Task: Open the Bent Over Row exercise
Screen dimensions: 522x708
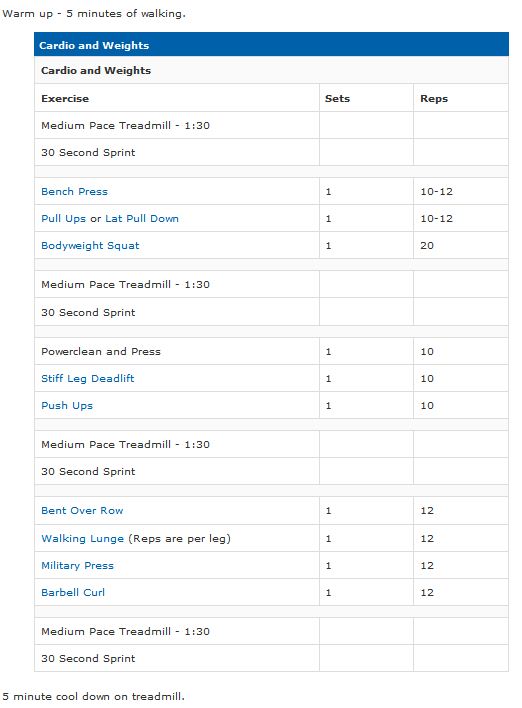Action: pos(82,511)
